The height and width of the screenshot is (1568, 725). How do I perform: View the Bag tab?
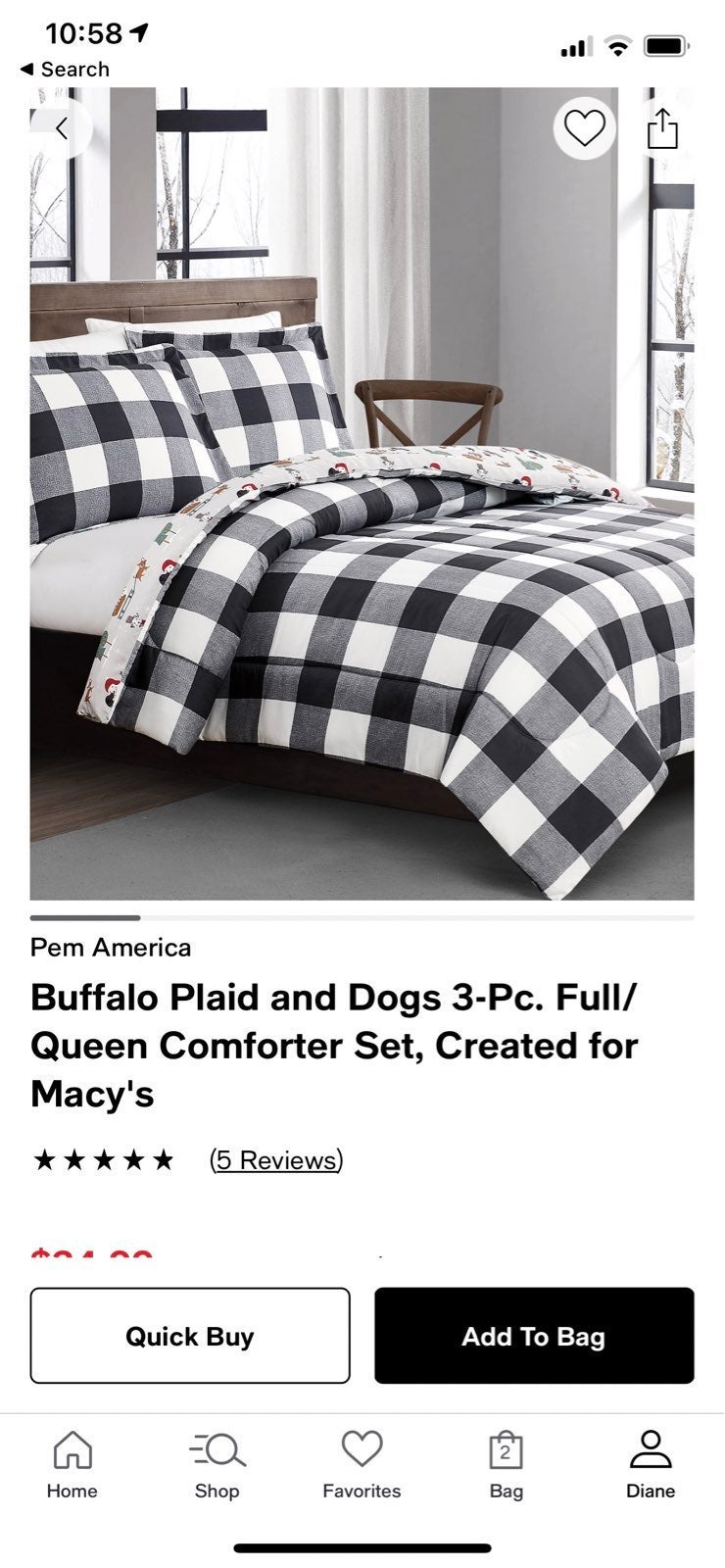[506, 1464]
